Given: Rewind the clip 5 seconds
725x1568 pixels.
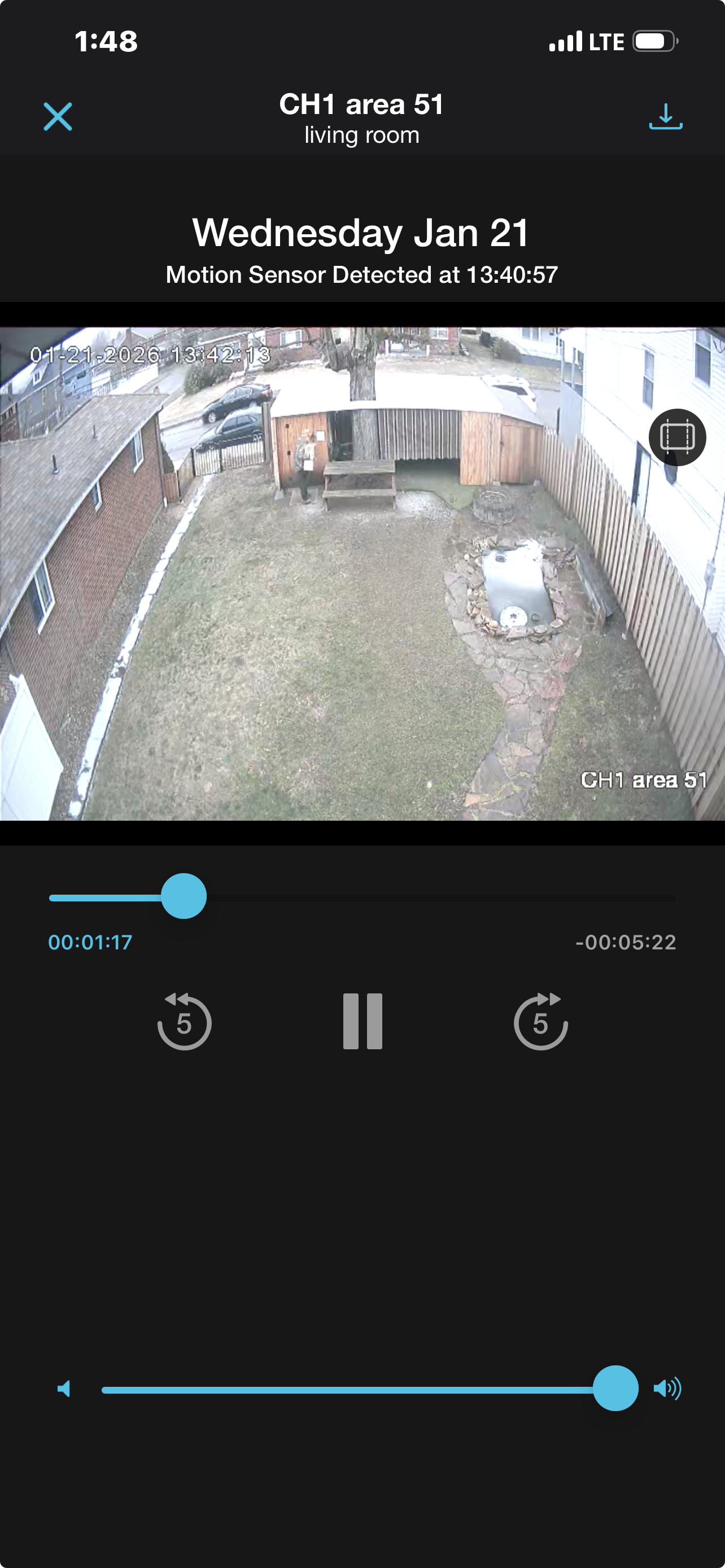Looking at the screenshot, I should click(184, 1021).
